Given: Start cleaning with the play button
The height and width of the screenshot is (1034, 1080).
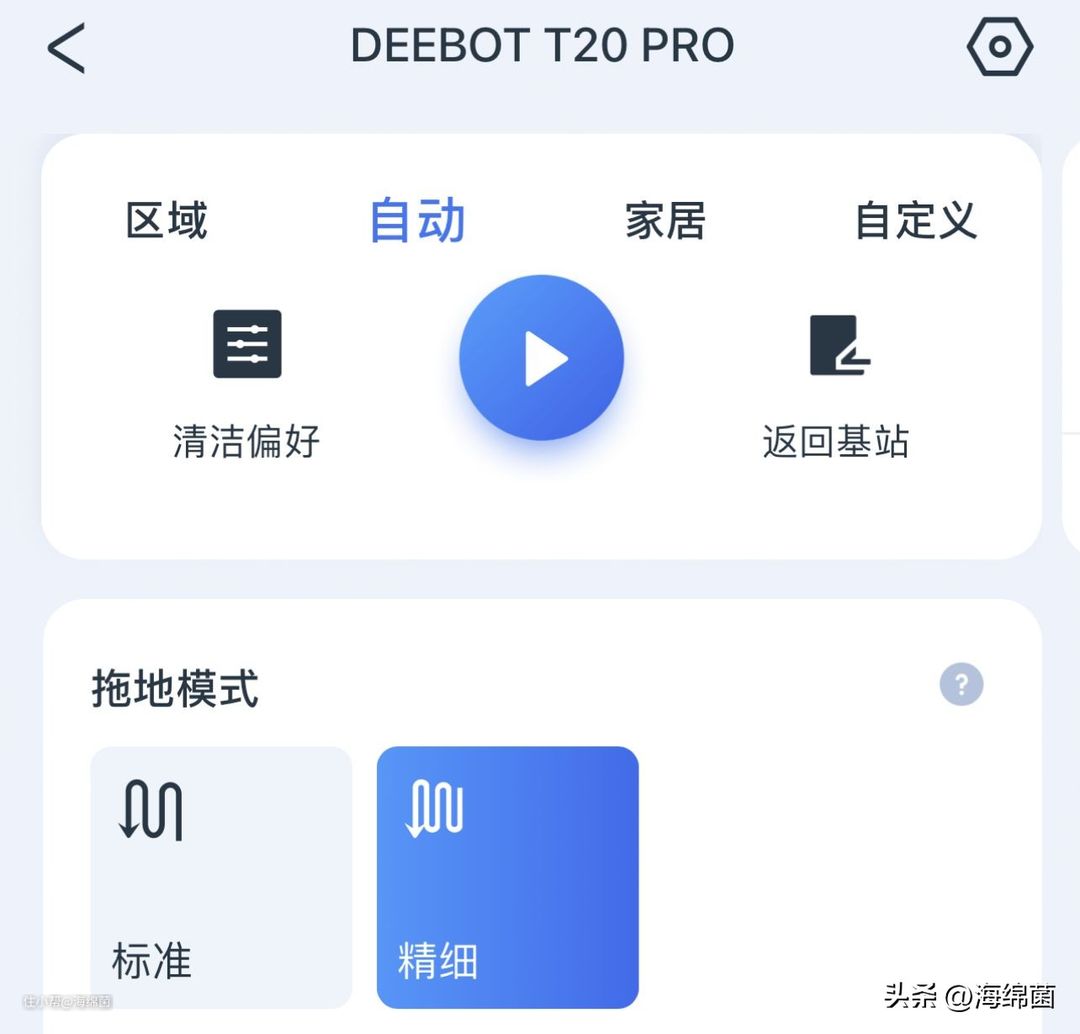Looking at the screenshot, I should [541, 358].
